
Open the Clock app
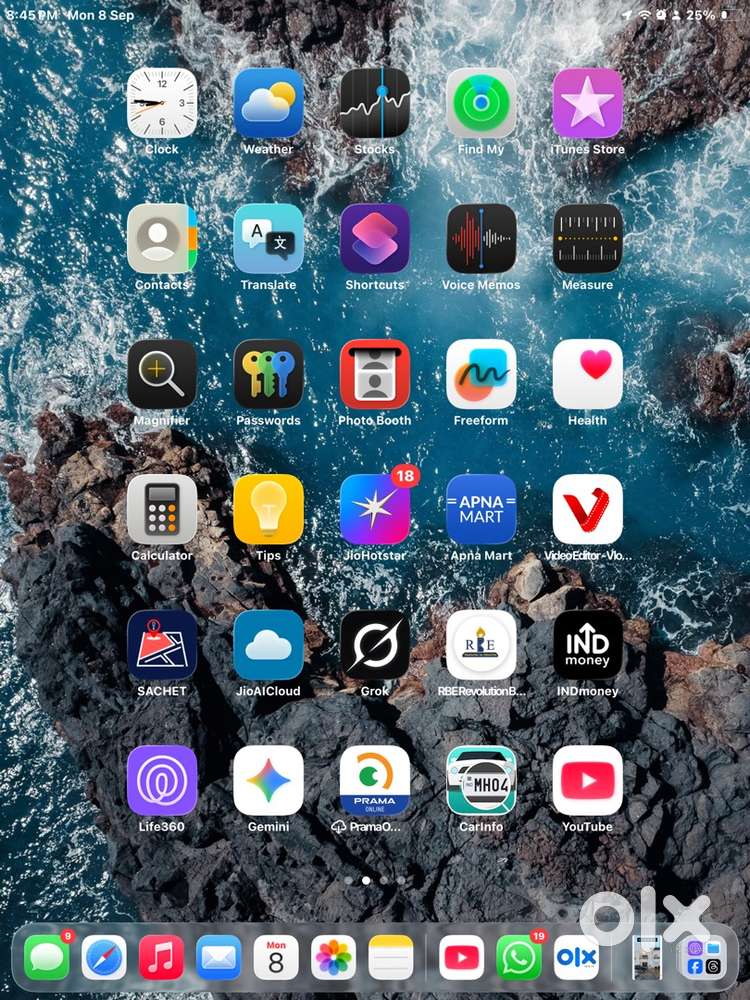click(x=162, y=103)
